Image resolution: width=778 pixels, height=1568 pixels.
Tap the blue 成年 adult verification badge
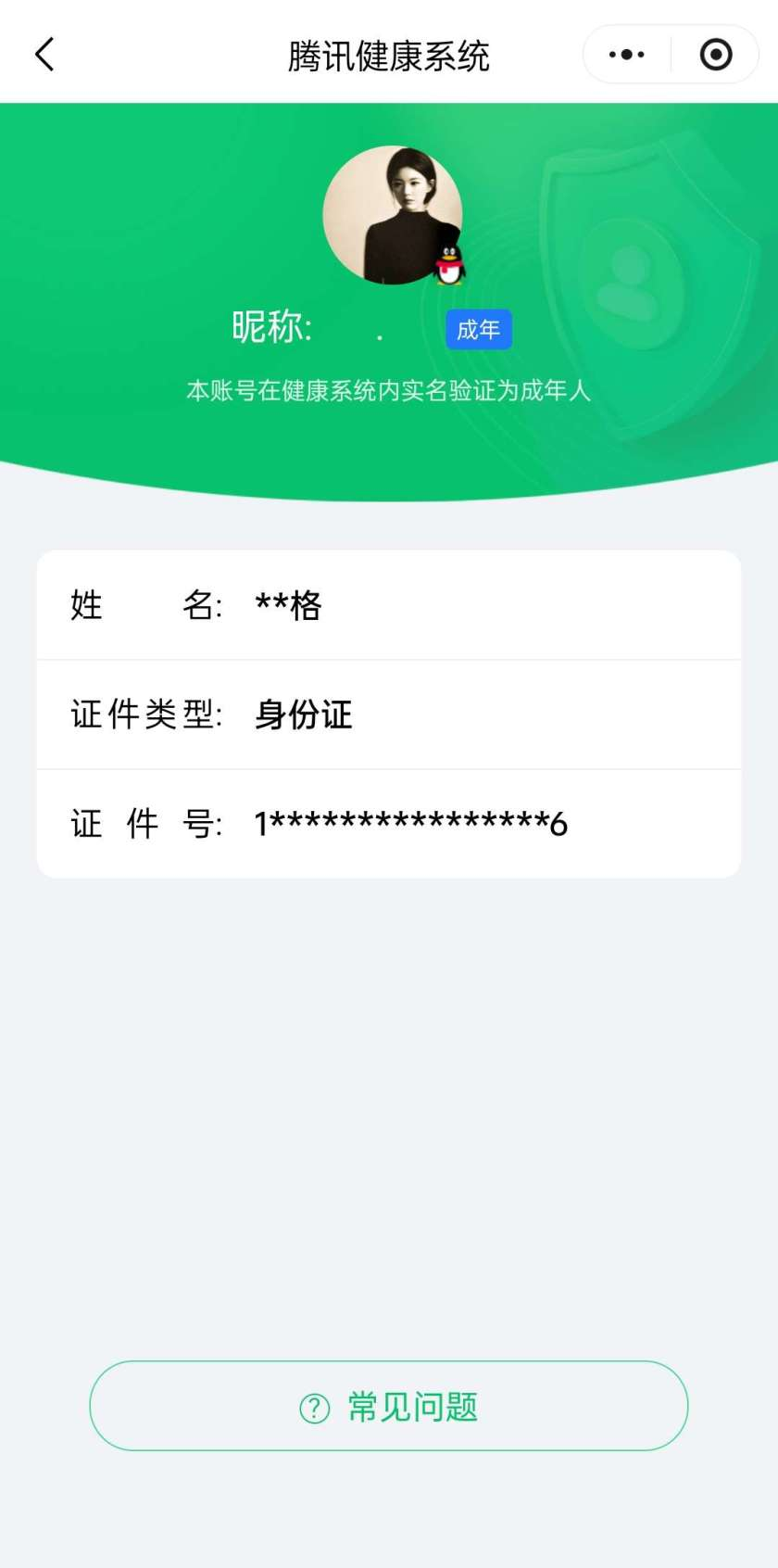[x=478, y=328]
